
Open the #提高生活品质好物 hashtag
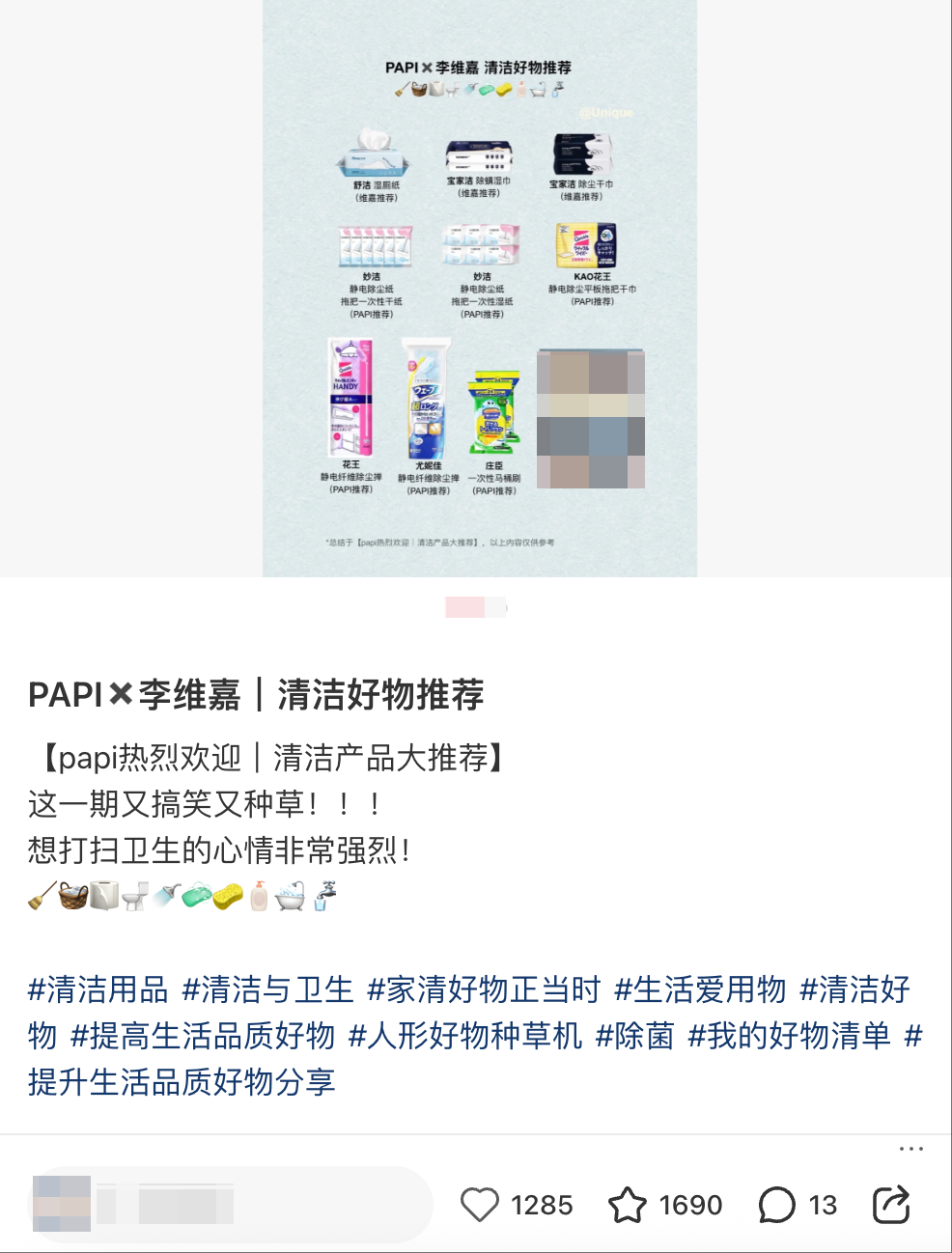coord(203,1036)
